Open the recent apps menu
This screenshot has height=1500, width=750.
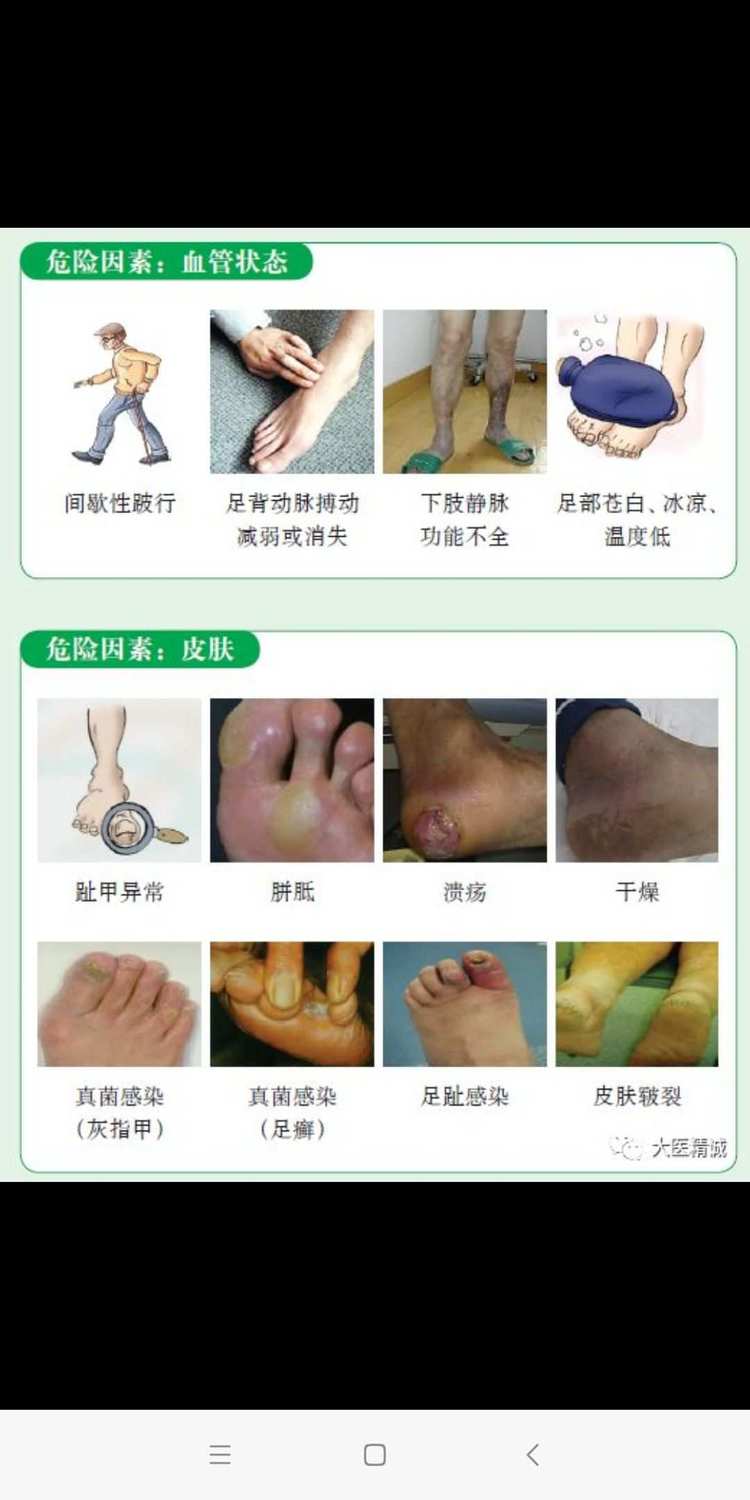pyautogui.click(x=220, y=1455)
